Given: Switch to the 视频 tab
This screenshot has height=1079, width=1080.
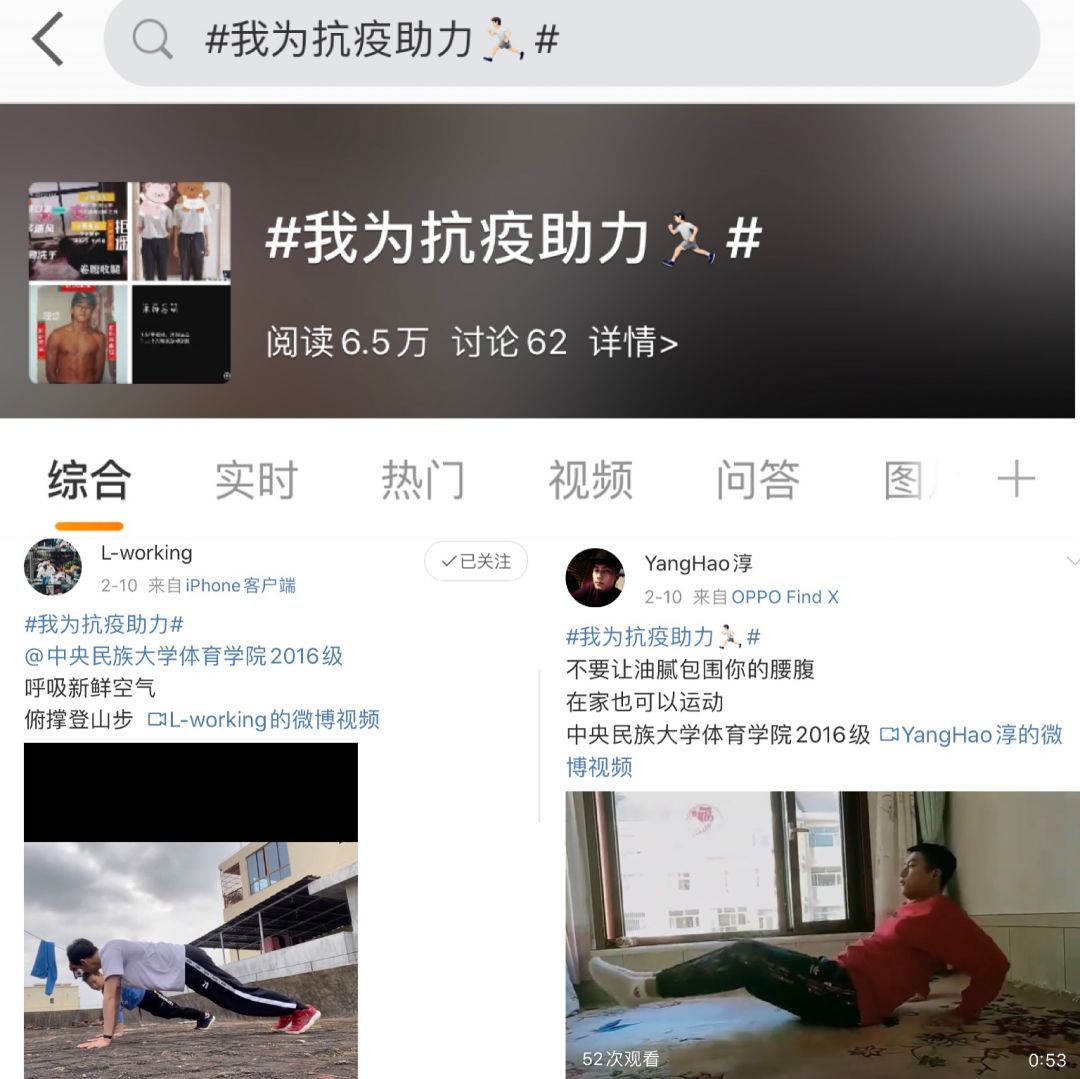Looking at the screenshot, I should 590,482.
